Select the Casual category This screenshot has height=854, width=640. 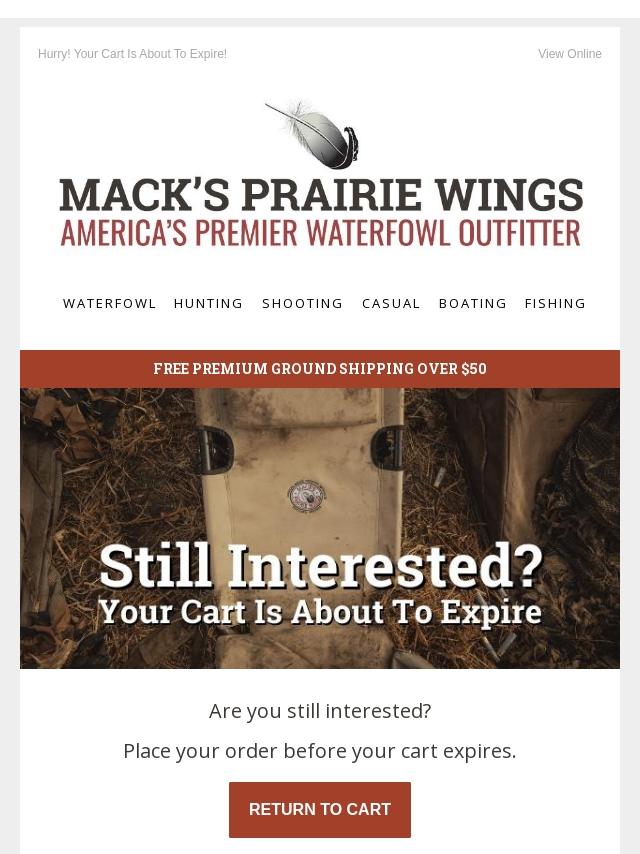click(391, 303)
